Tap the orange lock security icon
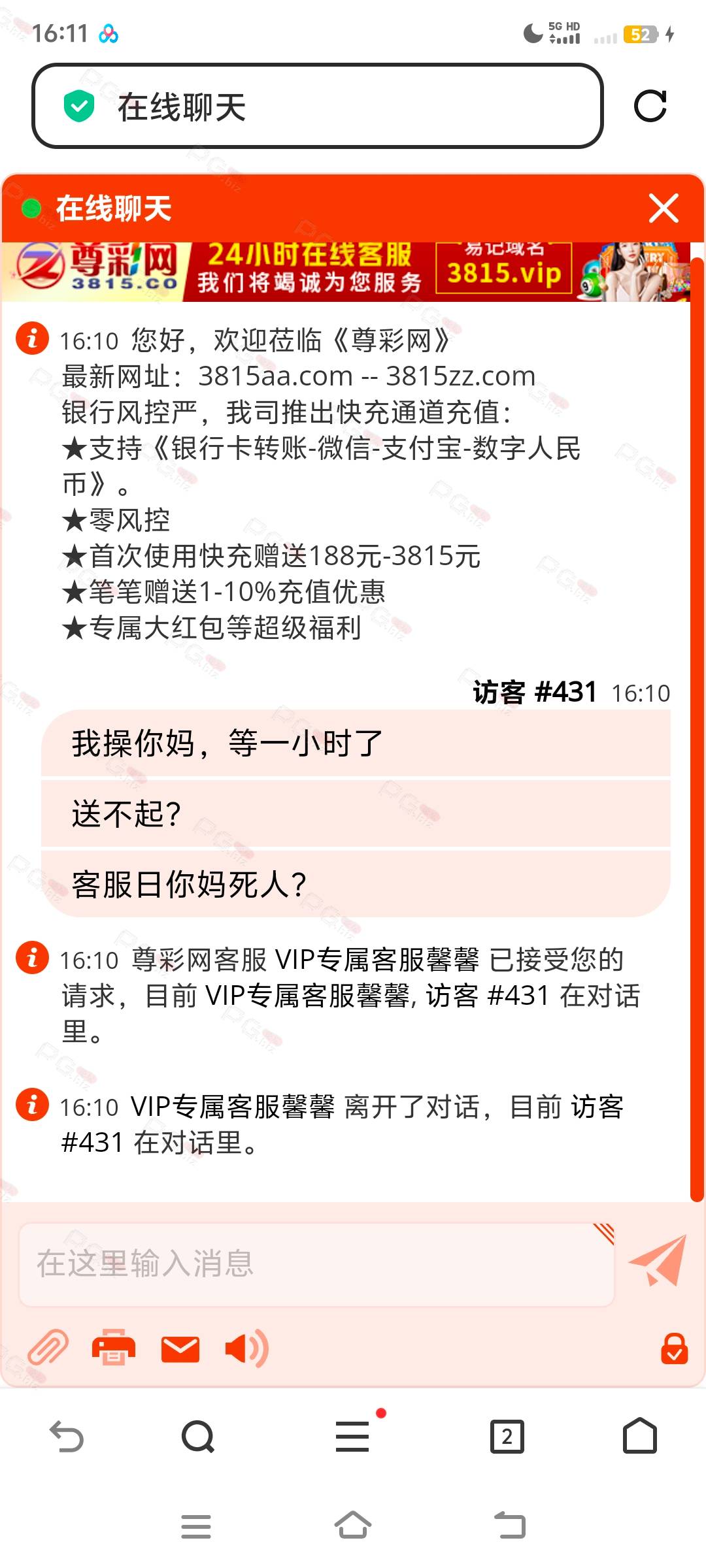The width and height of the screenshot is (706, 1568). coord(674,1348)
